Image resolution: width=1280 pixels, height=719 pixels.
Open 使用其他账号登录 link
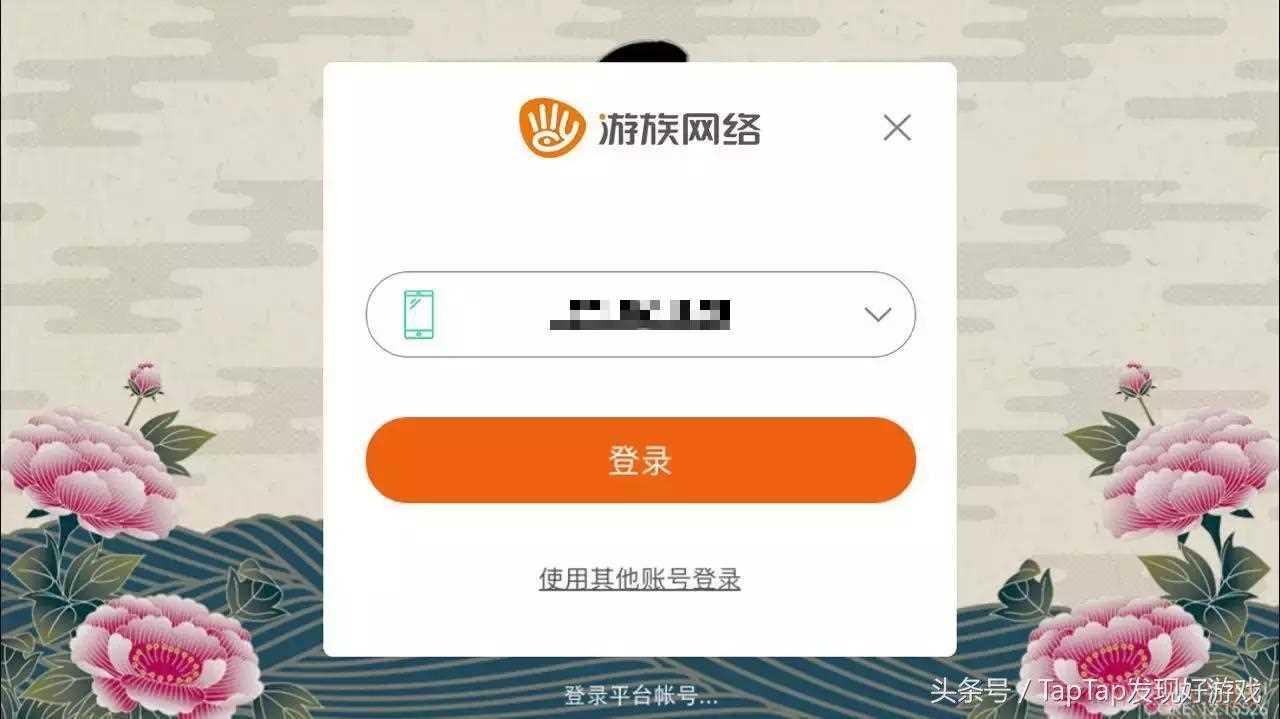(x=640, y=579)
